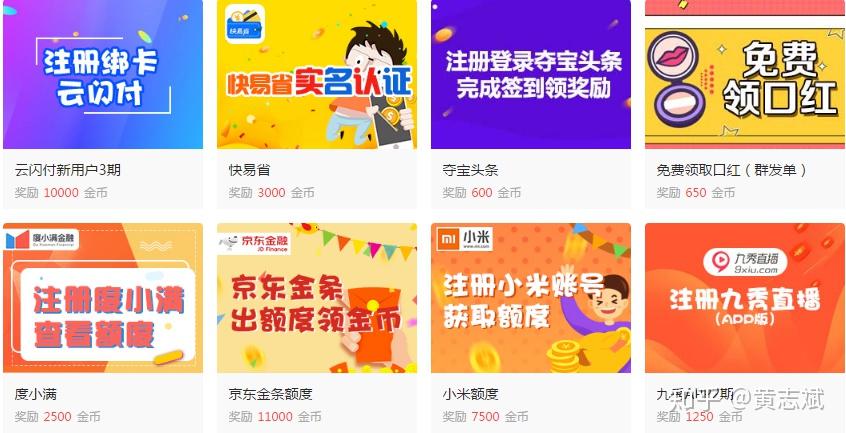Select the 夺宝头条 task card
The height and width of the screenshot is (433, 846).
pos(530,75)
